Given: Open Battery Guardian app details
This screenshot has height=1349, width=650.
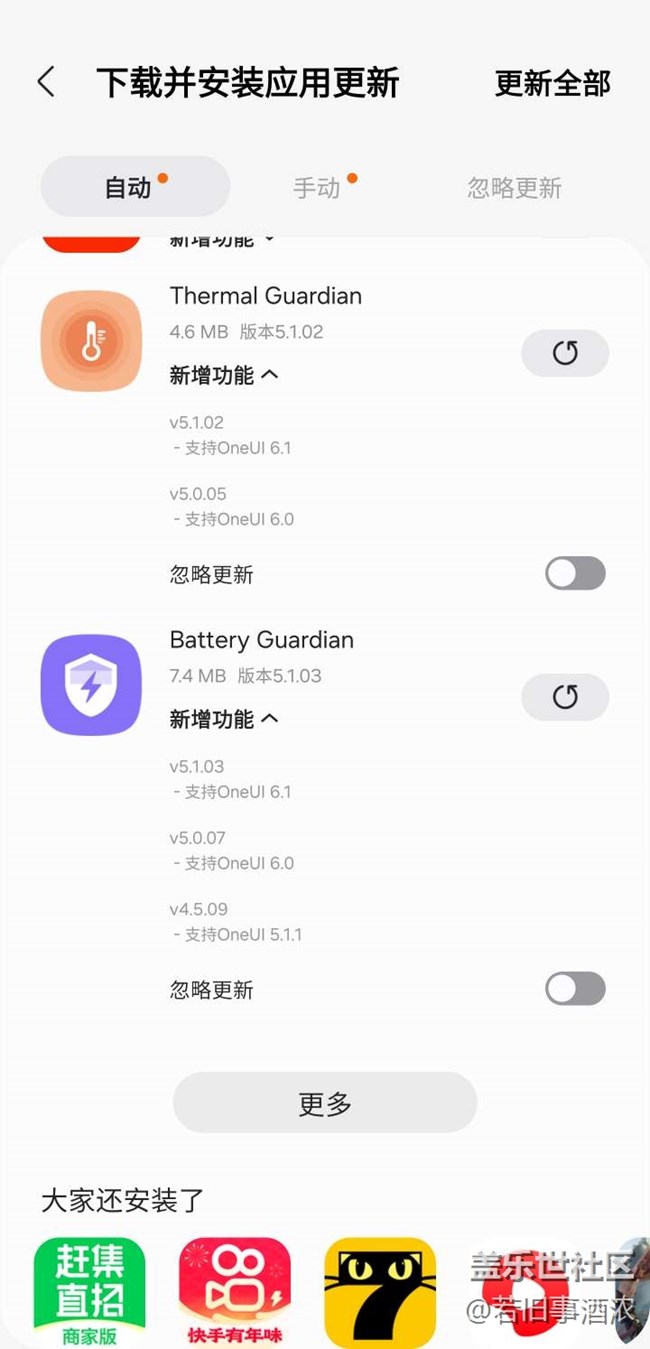Looking at the screenshot, I should pyautogui.click(x=91, y=685).
